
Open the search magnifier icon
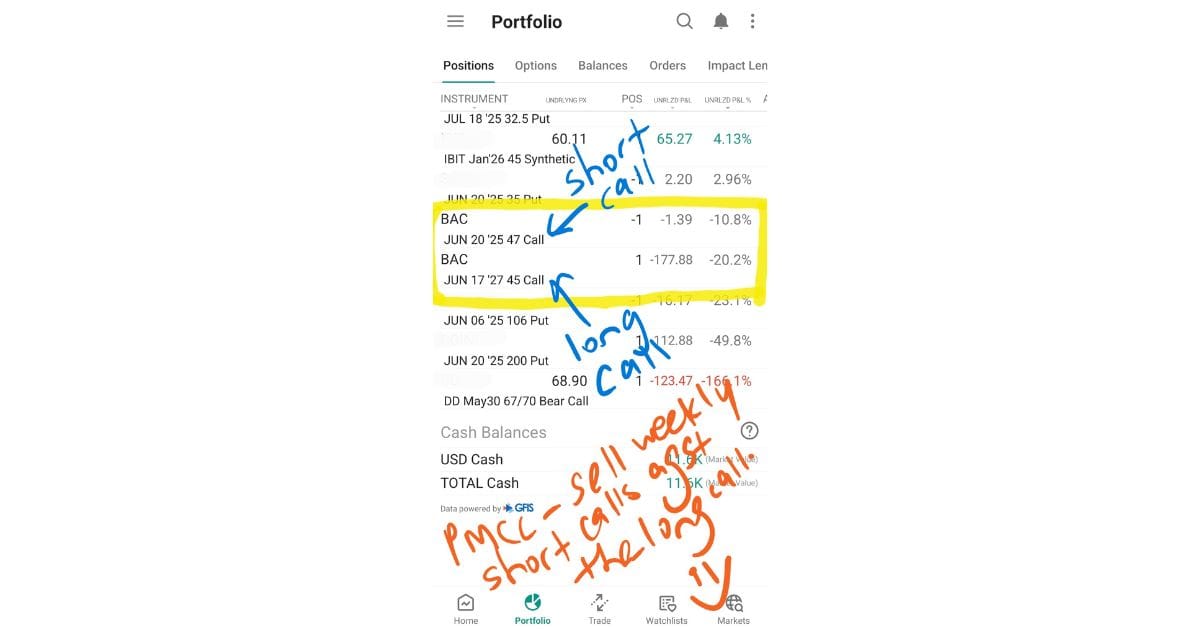(x=684, y=21)
